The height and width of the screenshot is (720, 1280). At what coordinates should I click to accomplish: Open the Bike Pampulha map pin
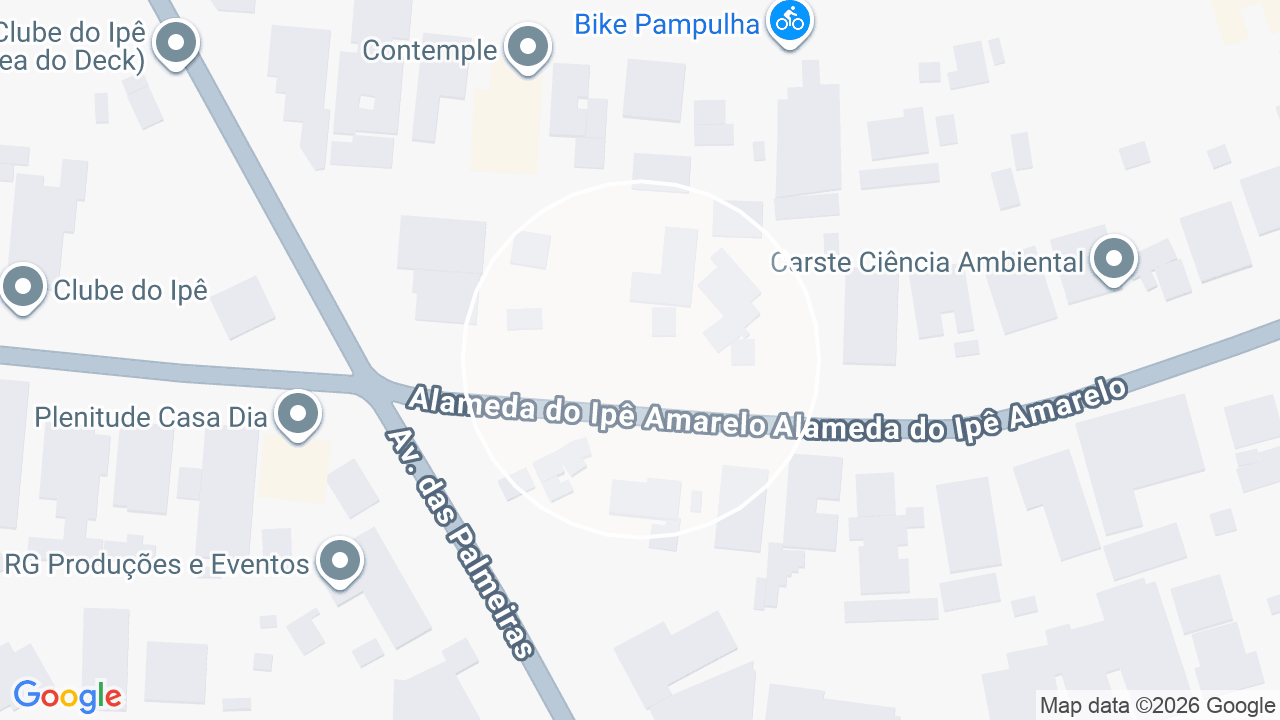[790, 21]
